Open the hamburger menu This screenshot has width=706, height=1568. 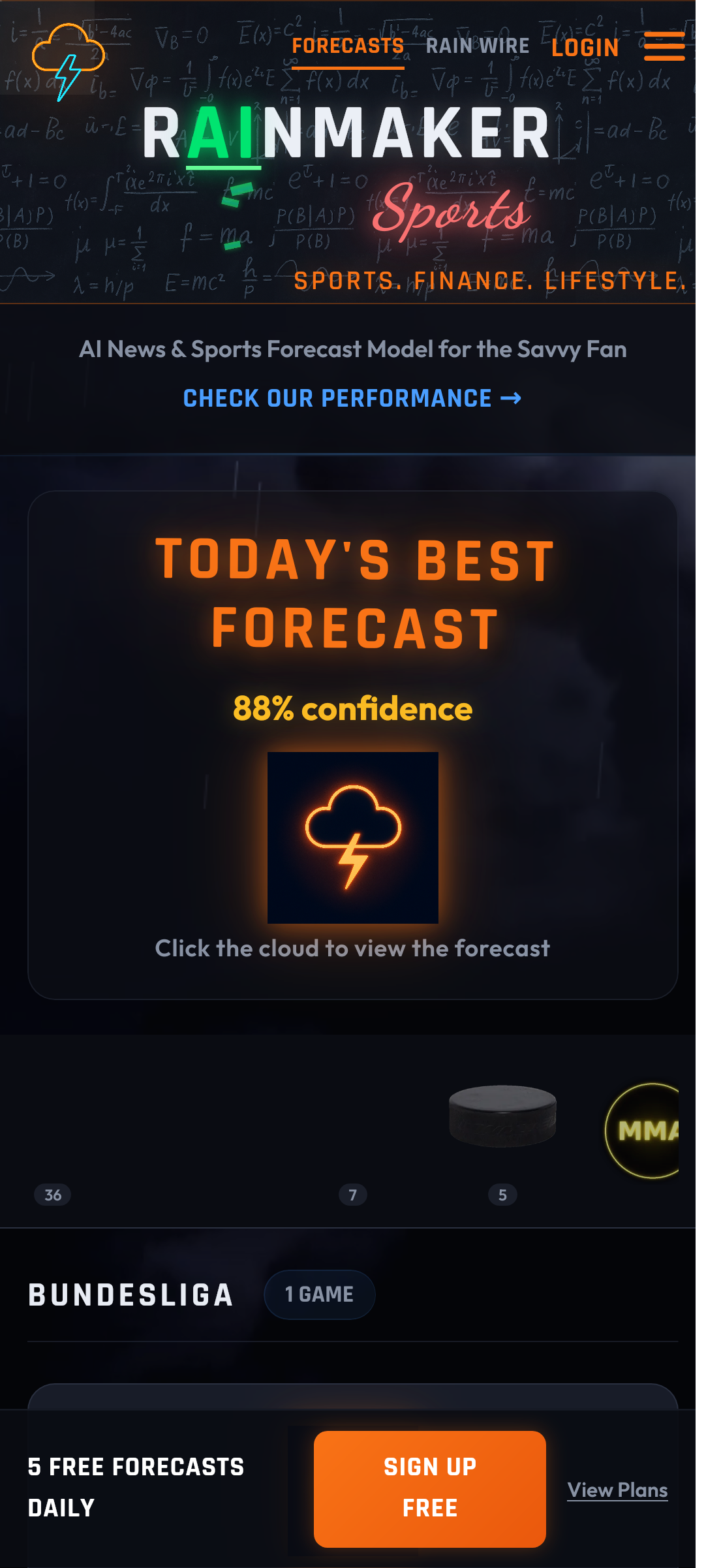[x=664, y=46]
